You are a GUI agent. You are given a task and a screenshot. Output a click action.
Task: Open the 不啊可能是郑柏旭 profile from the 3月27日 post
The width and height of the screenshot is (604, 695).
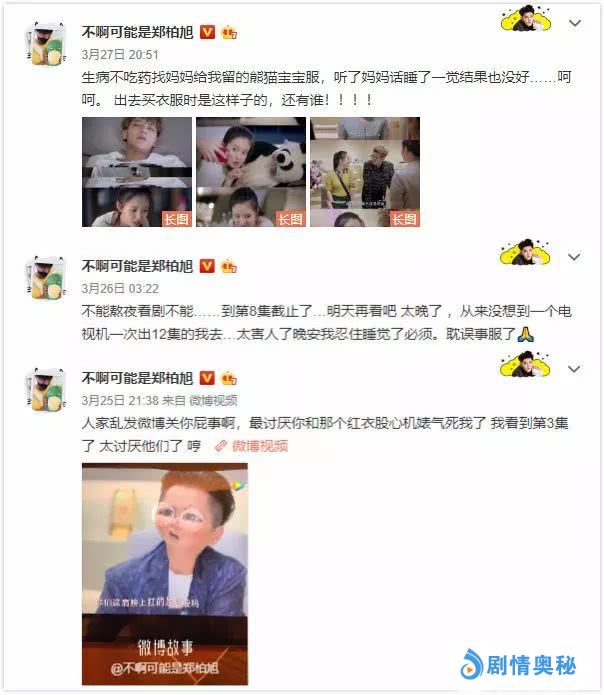137,32
